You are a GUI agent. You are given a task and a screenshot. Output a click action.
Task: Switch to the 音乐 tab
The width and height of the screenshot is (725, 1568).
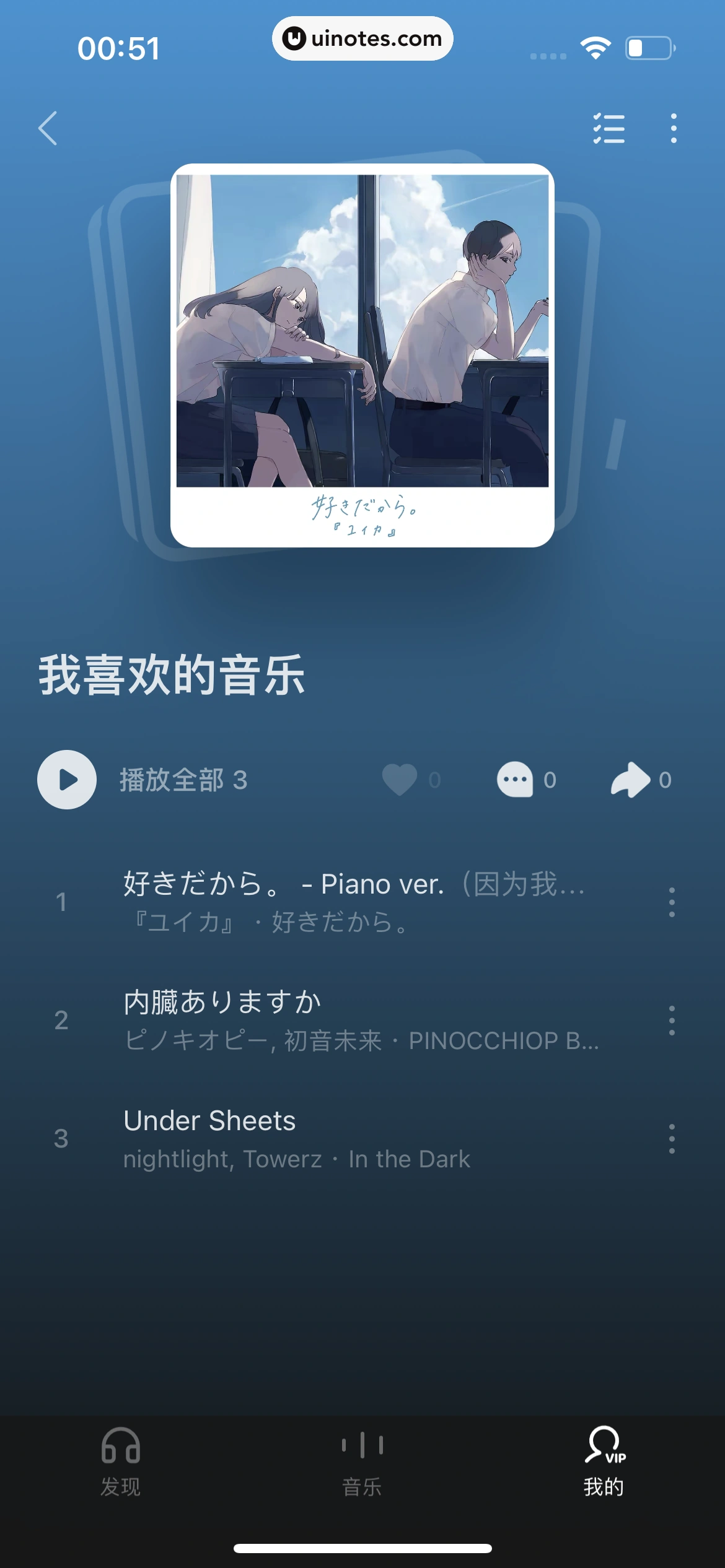coord(362,1461)
